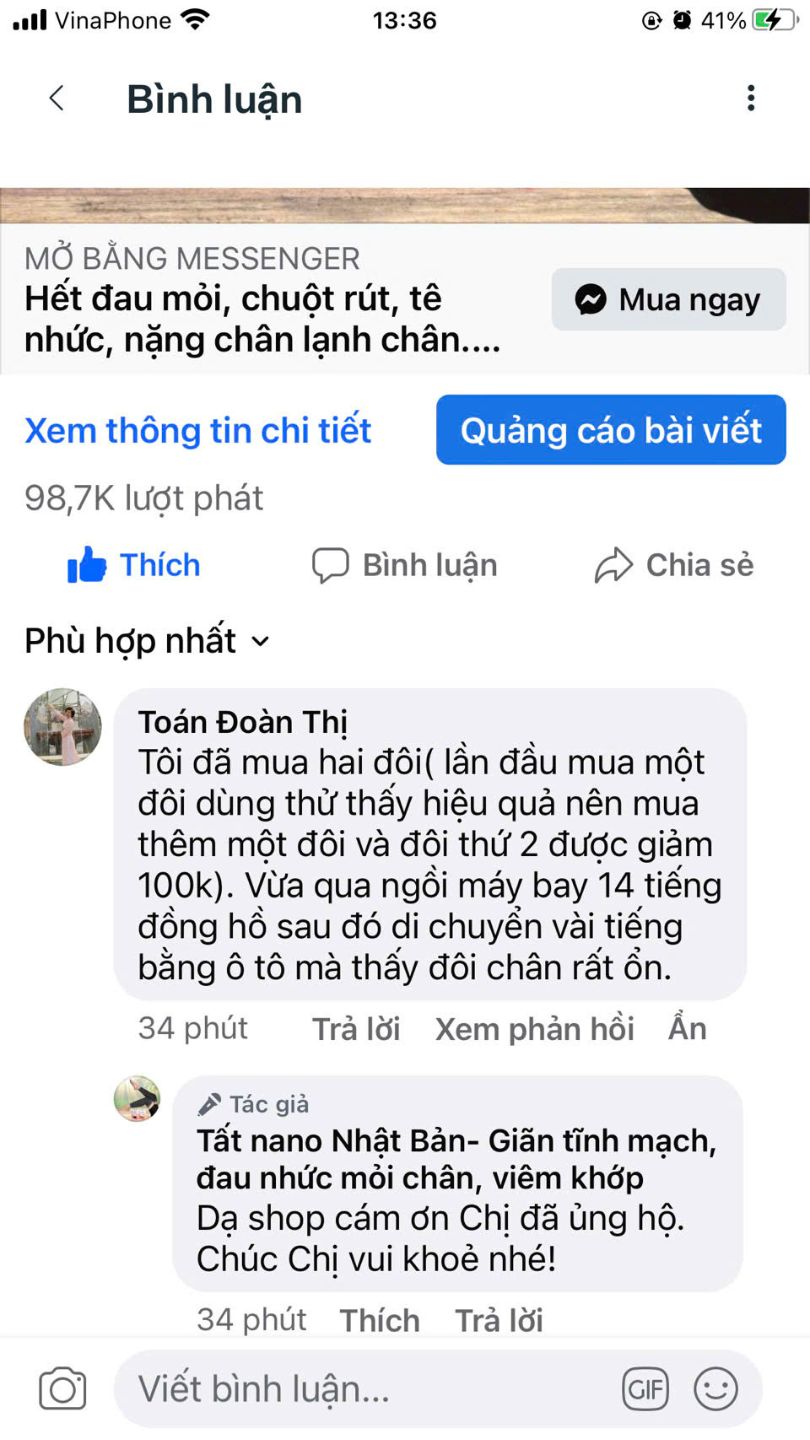Open Toán Đoàn Thị's profile picture
This screenshot has height=1440, width=810.
[62, 727]
